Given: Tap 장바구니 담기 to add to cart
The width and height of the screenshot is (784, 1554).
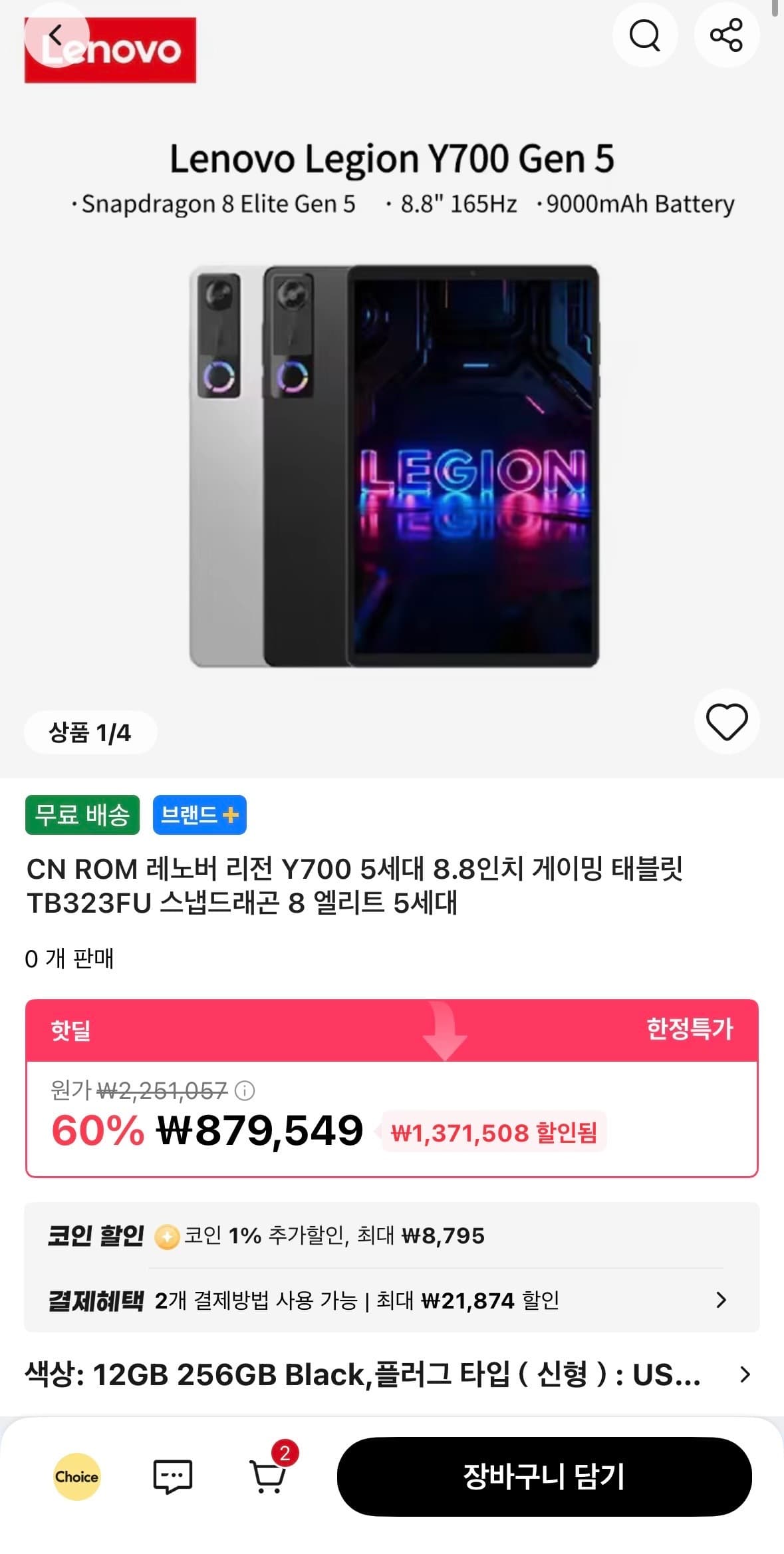Looking at the screenshot, I should point(544,1476).
